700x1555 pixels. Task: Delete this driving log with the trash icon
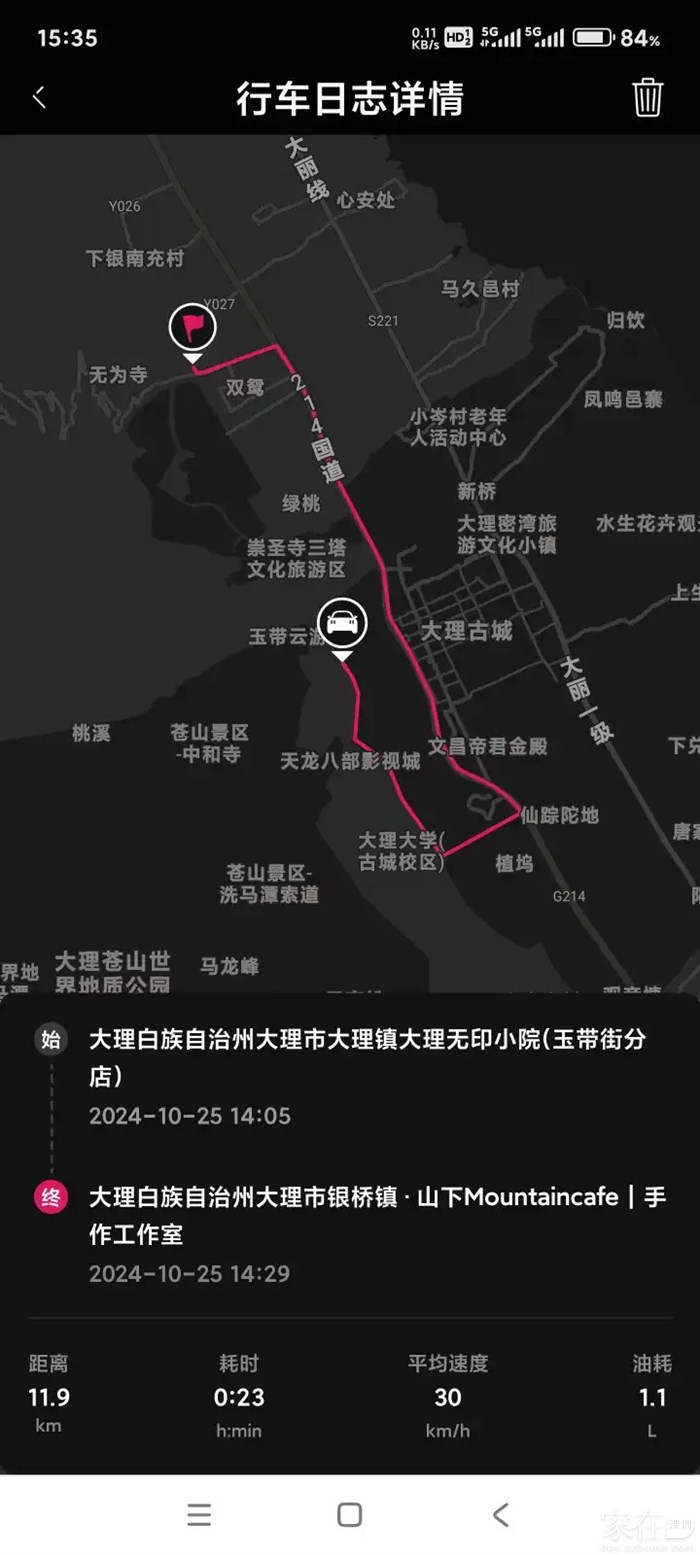point(647,98)
